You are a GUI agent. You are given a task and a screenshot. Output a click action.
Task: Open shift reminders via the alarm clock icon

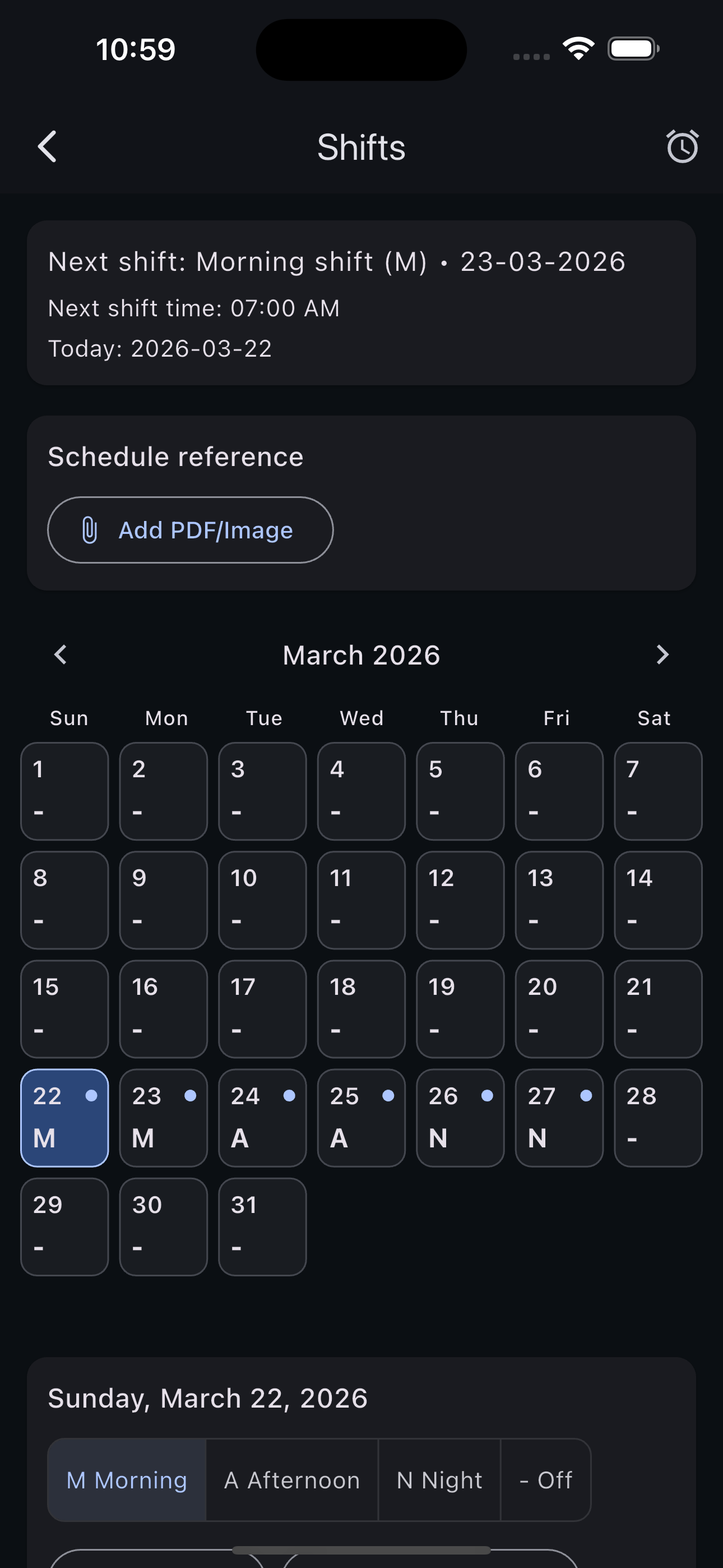click(682, 147)
